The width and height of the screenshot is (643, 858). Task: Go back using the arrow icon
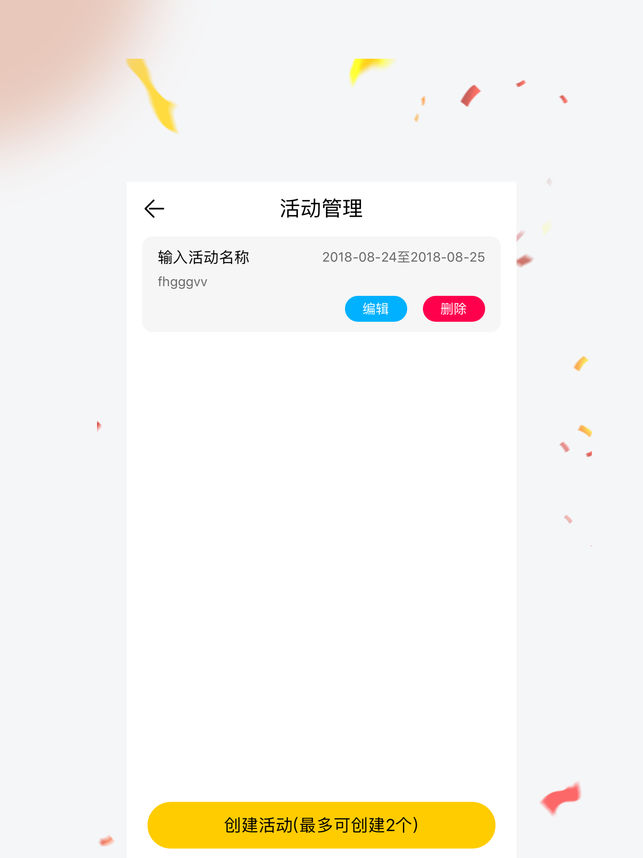point(154,209)
